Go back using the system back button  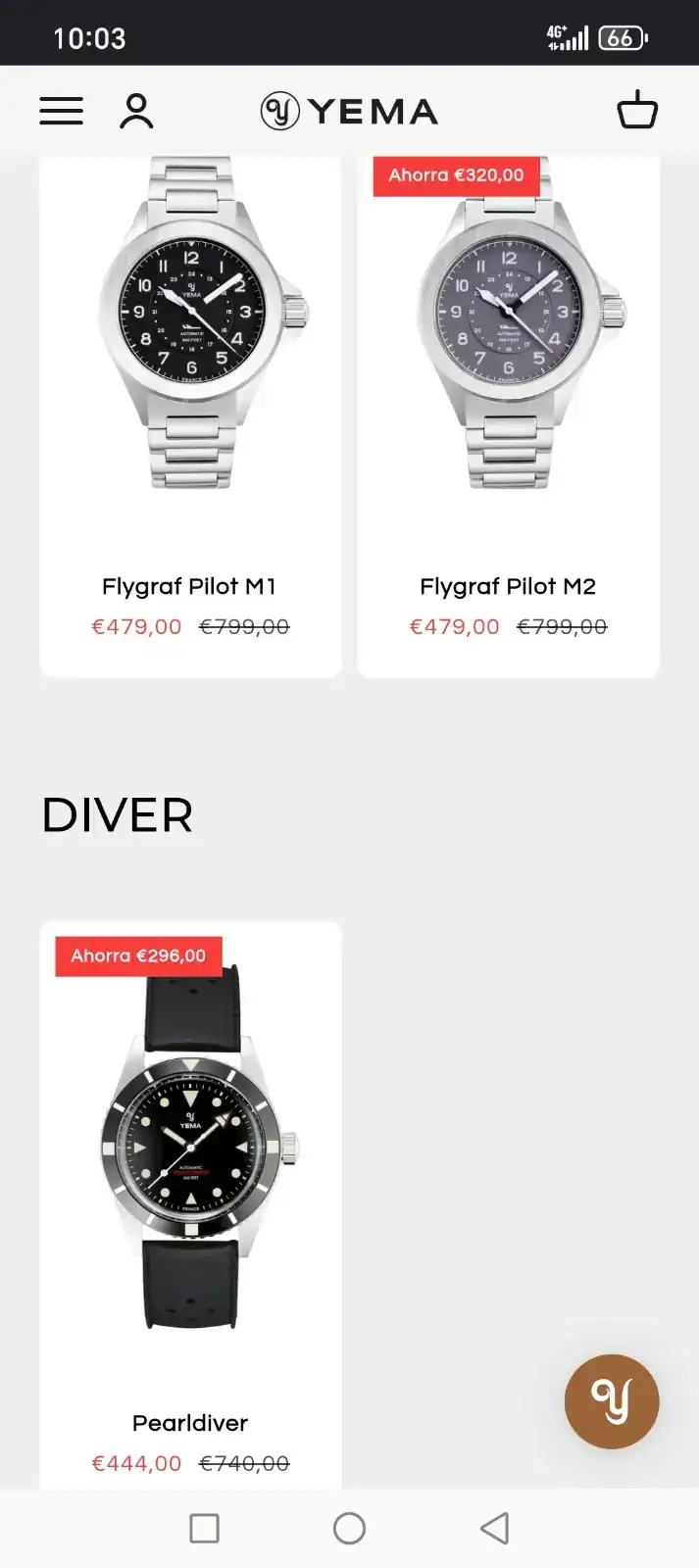[494, 1528]
